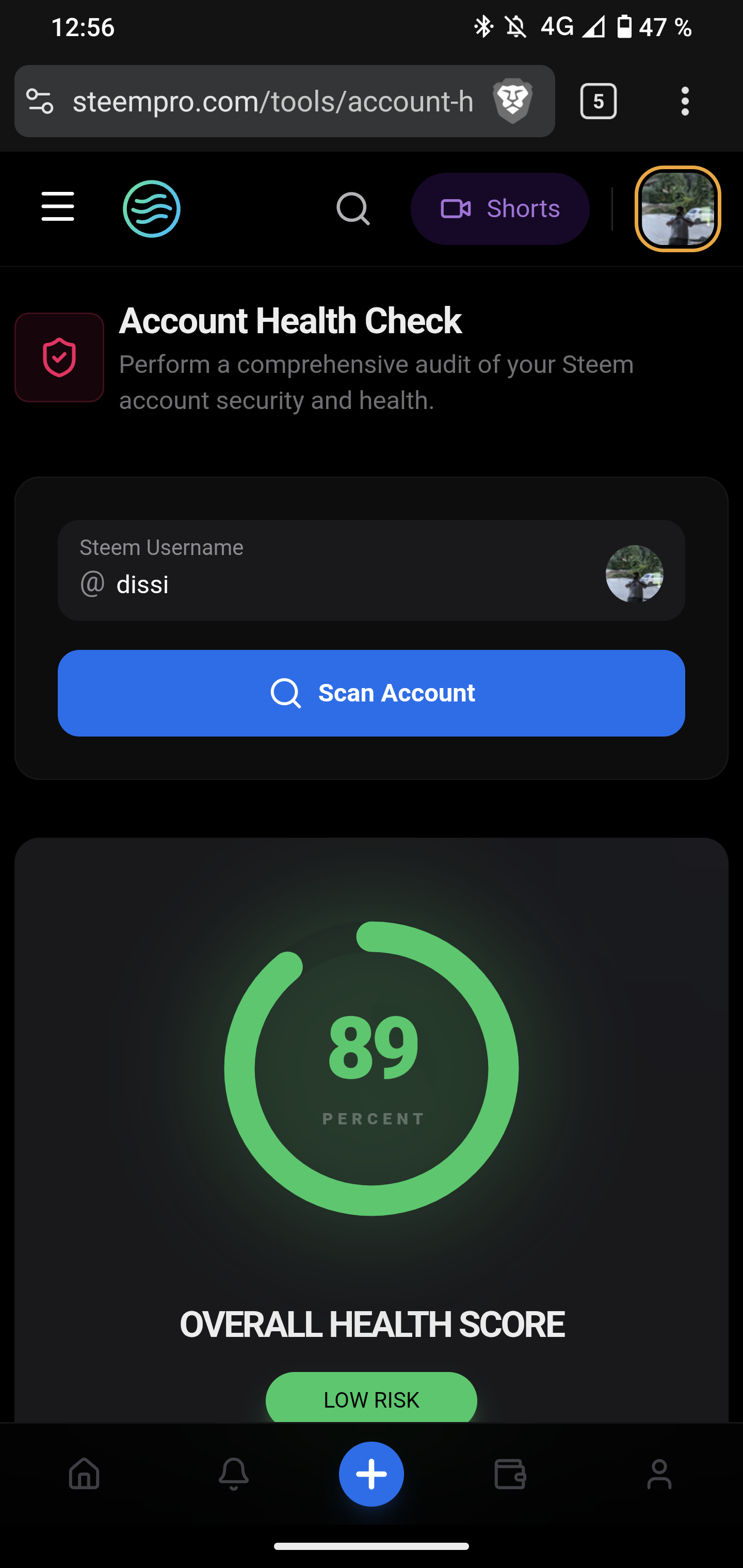
Task: Switch to the profile tab in bottom bar
Action: (659, 1474)
